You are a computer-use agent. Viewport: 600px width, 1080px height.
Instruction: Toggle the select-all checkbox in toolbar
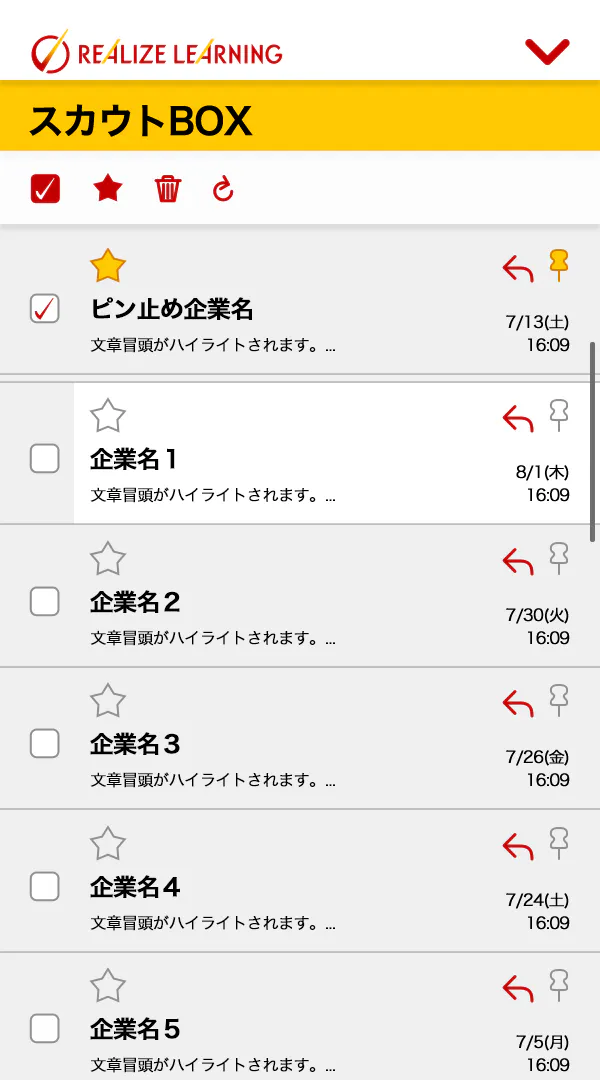(45, 188)
